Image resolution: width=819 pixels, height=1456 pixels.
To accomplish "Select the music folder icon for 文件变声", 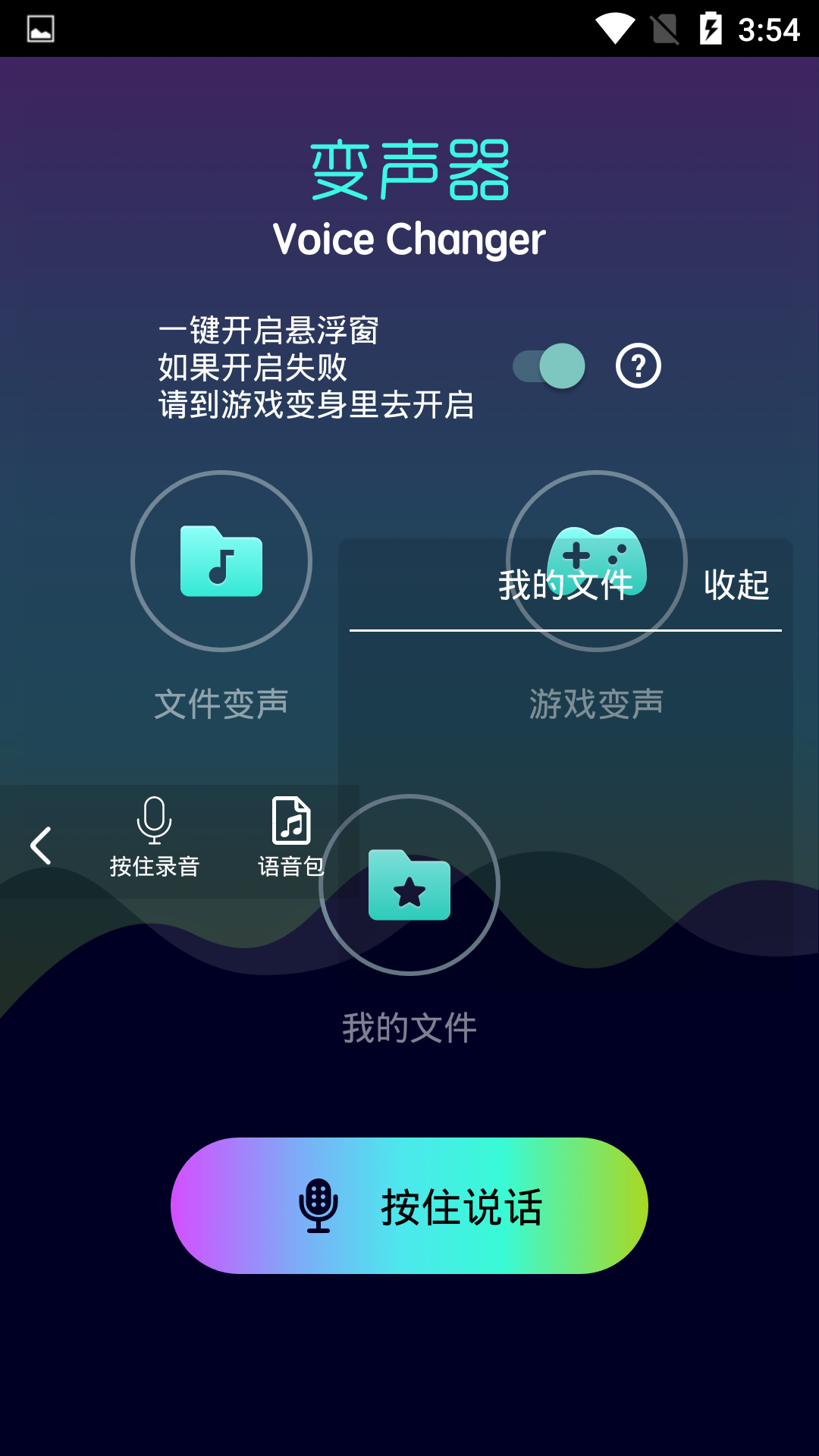I will [x=220, y=560].
